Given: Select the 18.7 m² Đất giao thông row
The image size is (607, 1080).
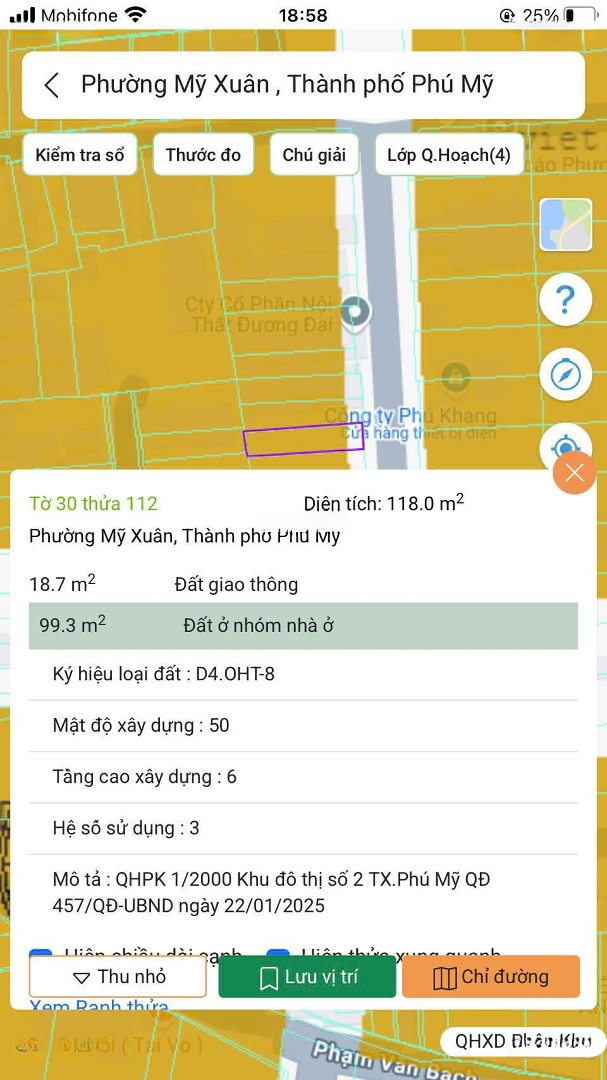Looking at the screenshot, I should pyautogui.click(x=303, y=584).
